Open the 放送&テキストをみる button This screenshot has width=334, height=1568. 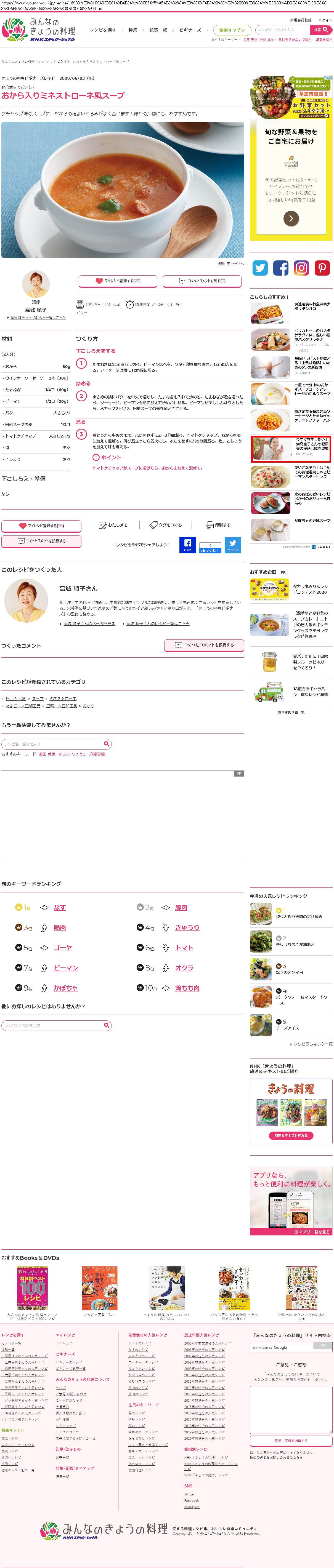point(291,1135)
